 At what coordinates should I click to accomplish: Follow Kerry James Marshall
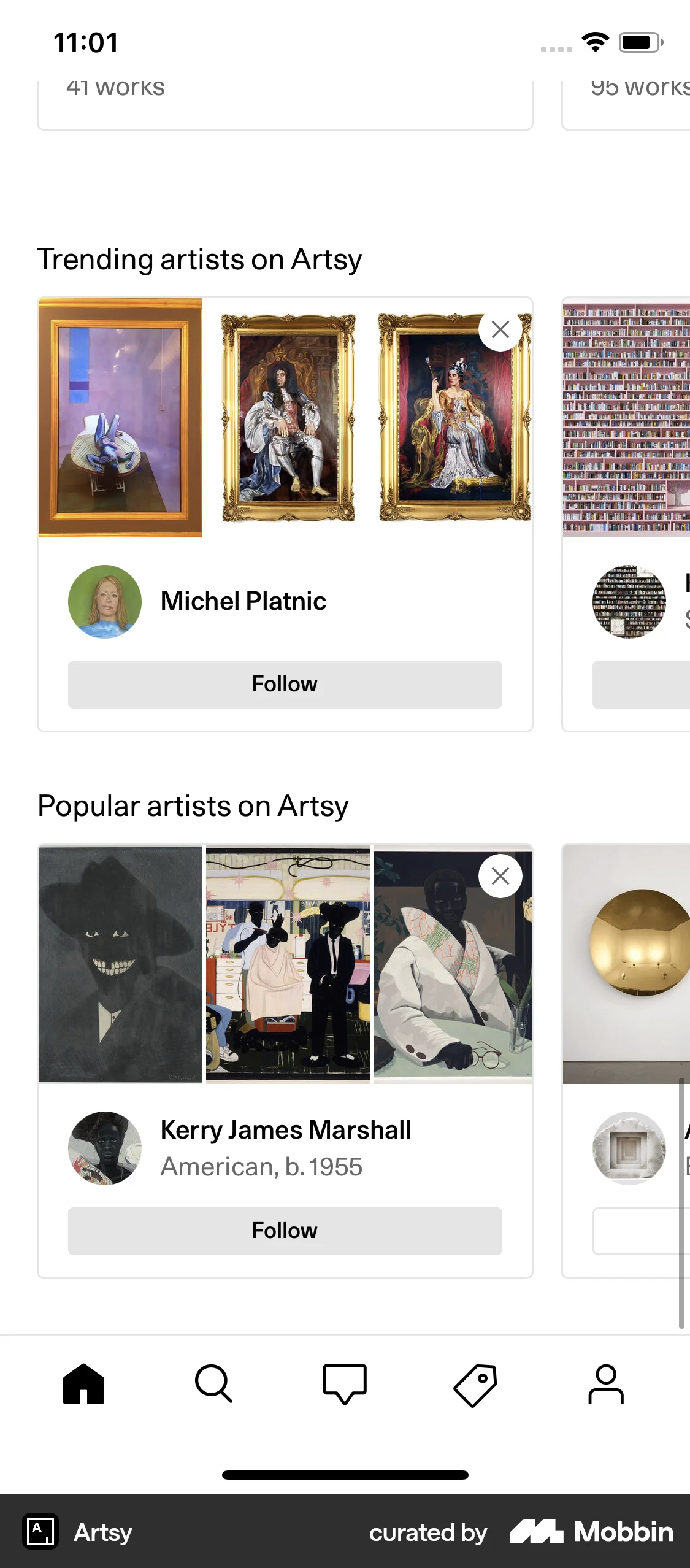[284, 1230]
